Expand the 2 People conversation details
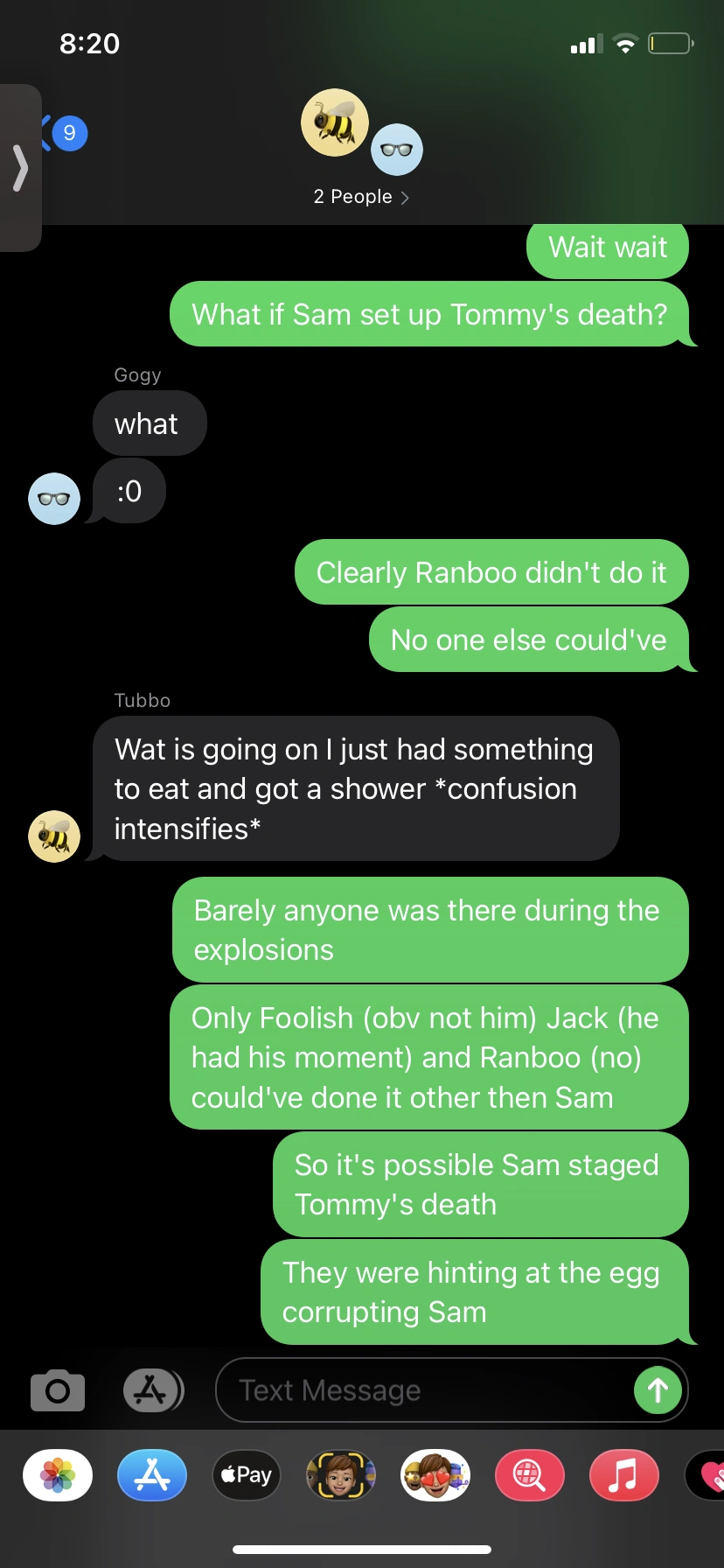 (361, 196)
